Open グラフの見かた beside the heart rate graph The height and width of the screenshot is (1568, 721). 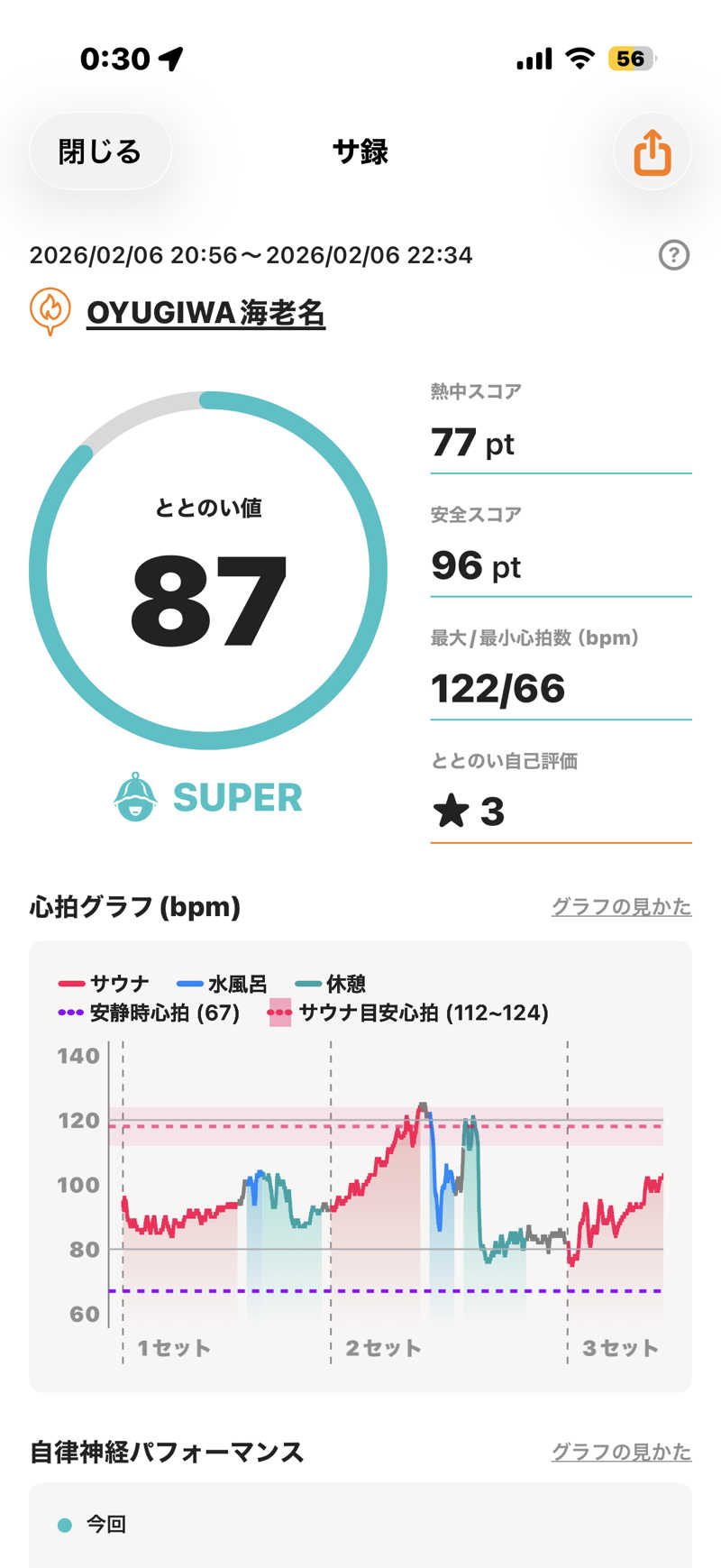(x=621, y=906)
